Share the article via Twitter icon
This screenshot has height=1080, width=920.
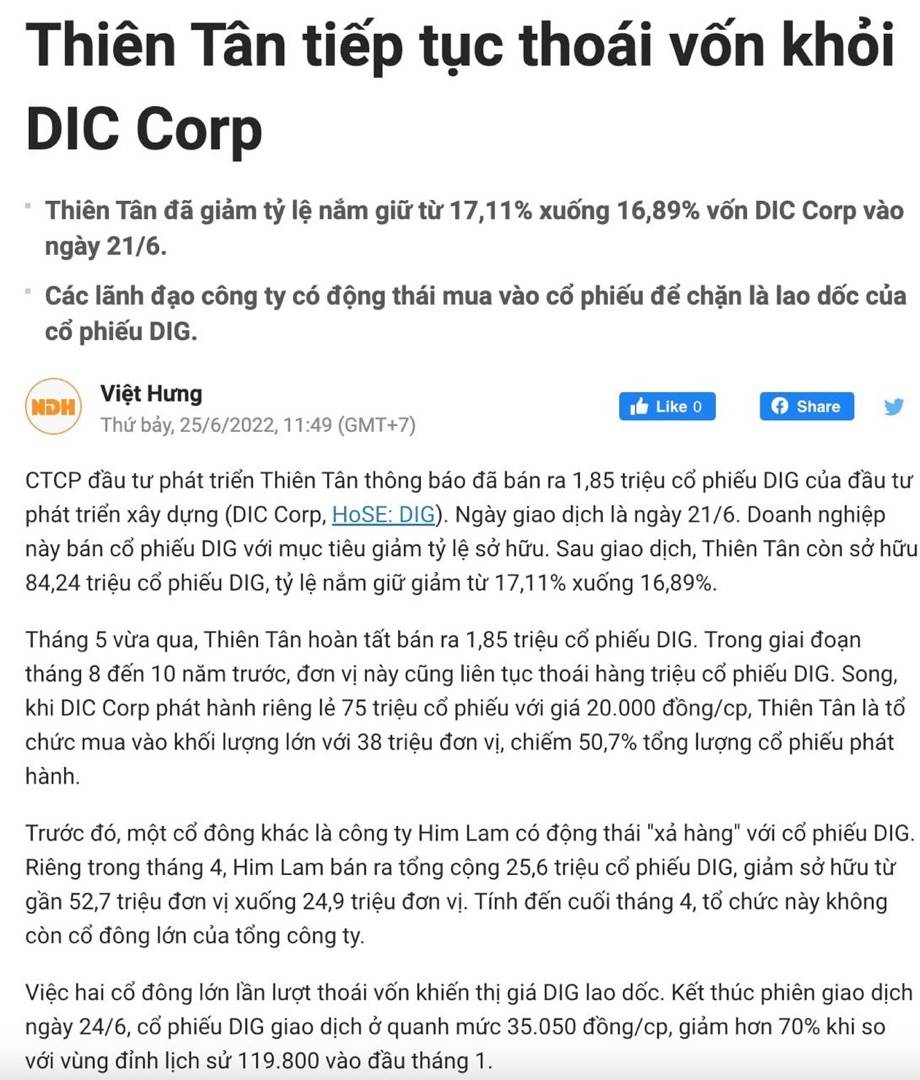(x=893, y=406)
